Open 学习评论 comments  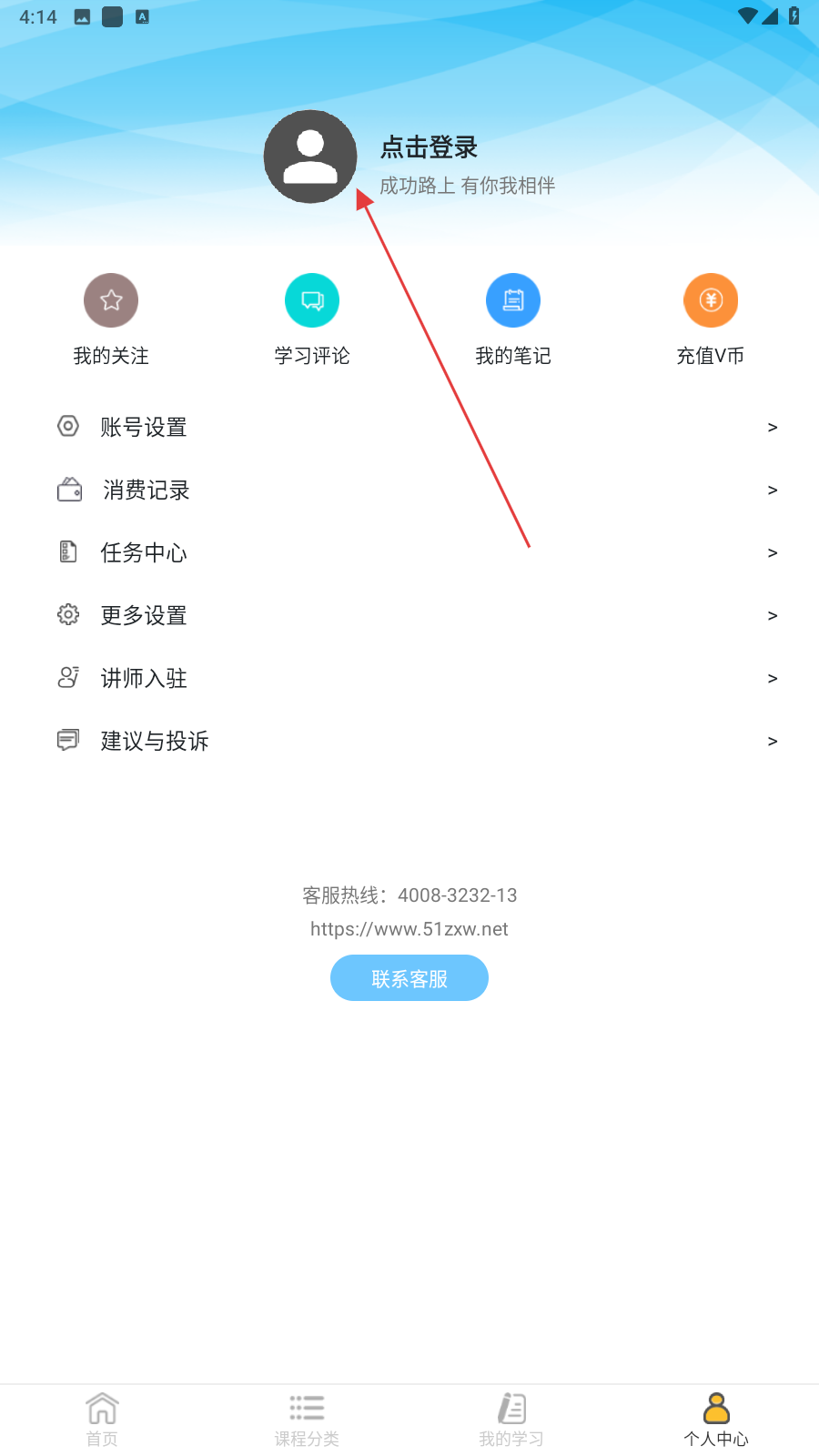pos(312,319)
